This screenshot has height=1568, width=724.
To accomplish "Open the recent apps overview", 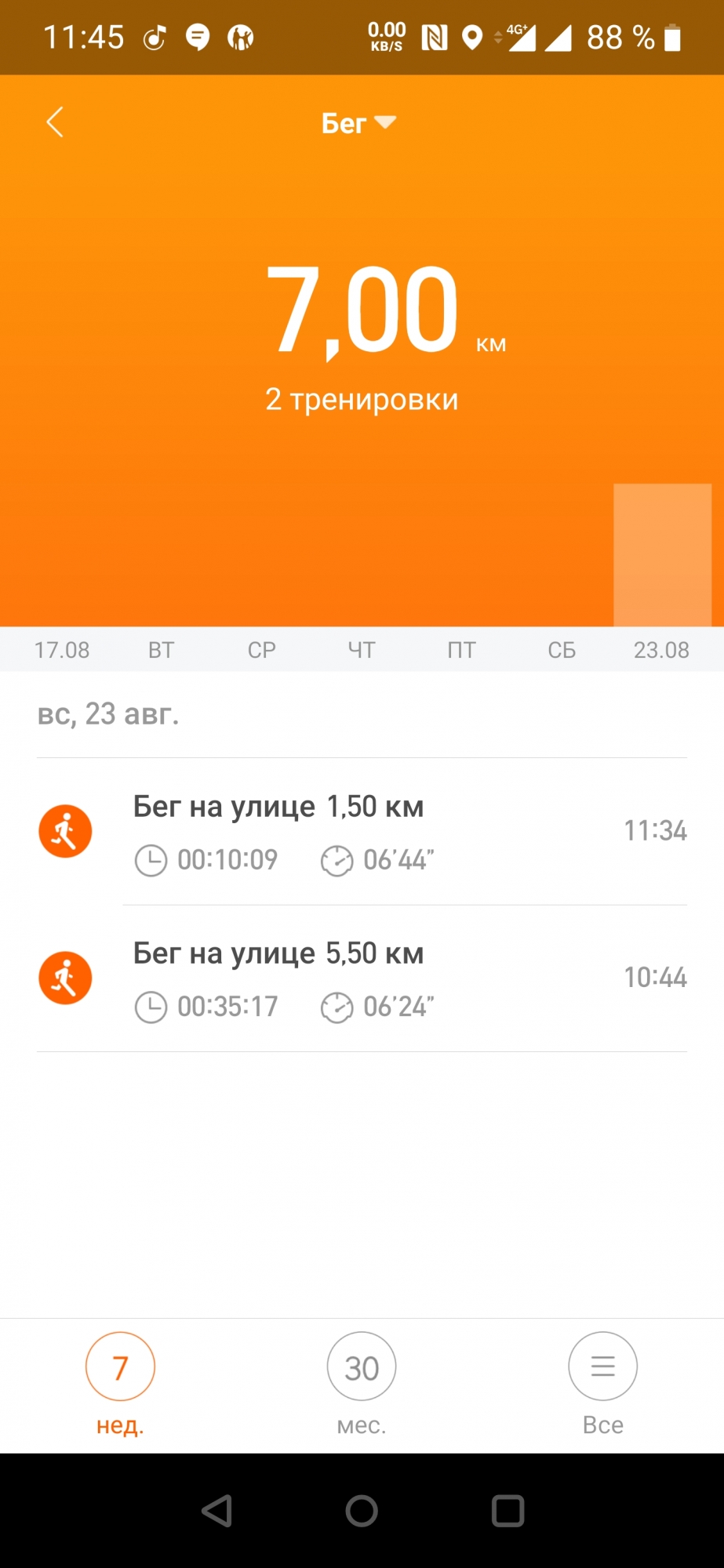I will 508,1511.
